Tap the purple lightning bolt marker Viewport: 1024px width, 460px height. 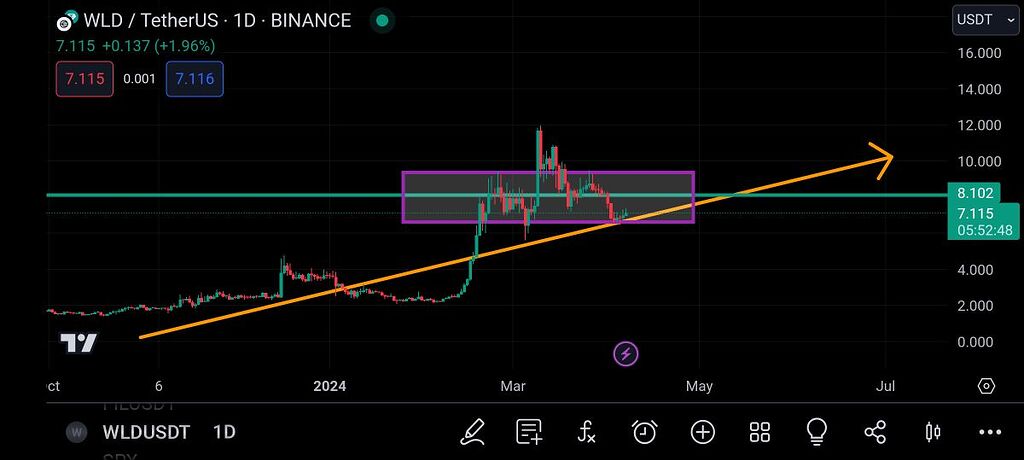point(626,353)
